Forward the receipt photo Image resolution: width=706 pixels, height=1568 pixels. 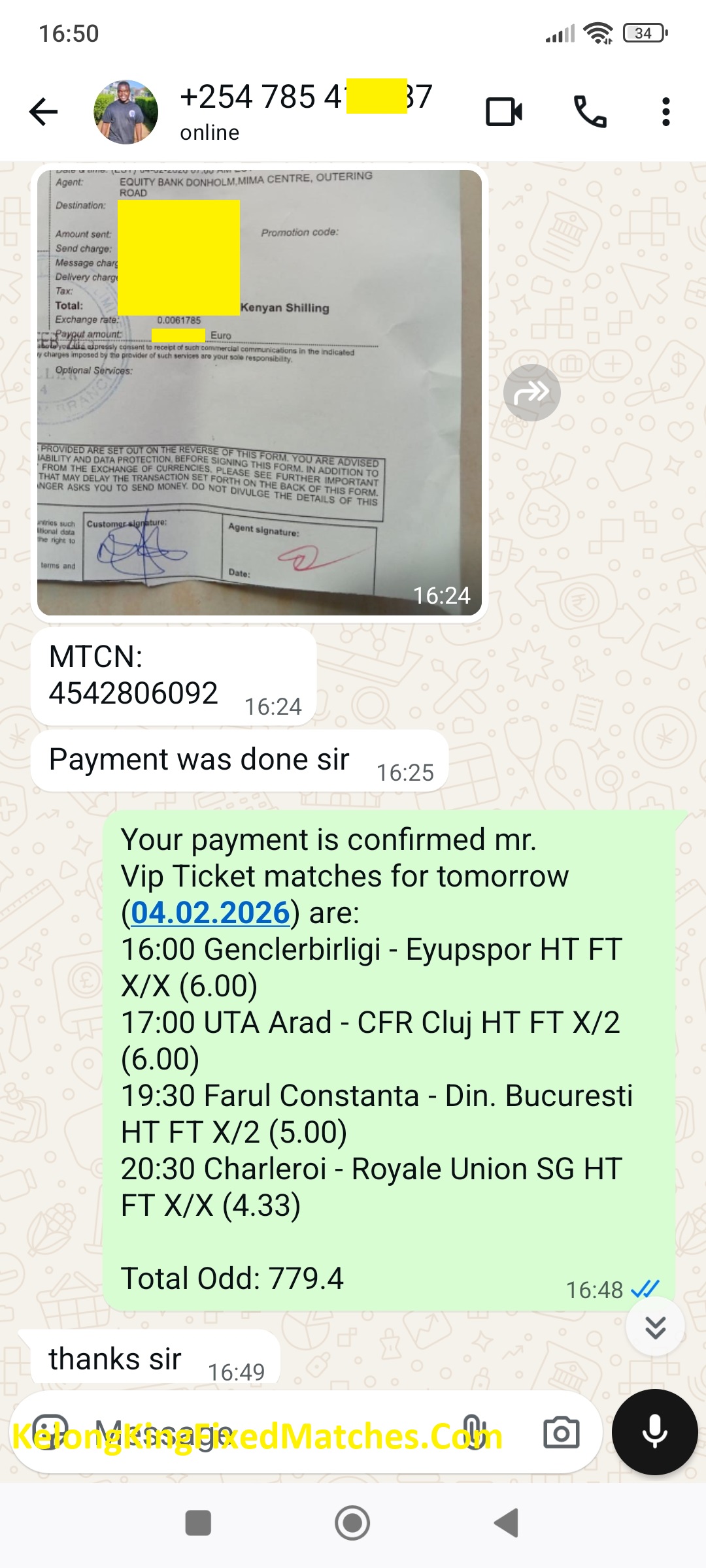531,393
